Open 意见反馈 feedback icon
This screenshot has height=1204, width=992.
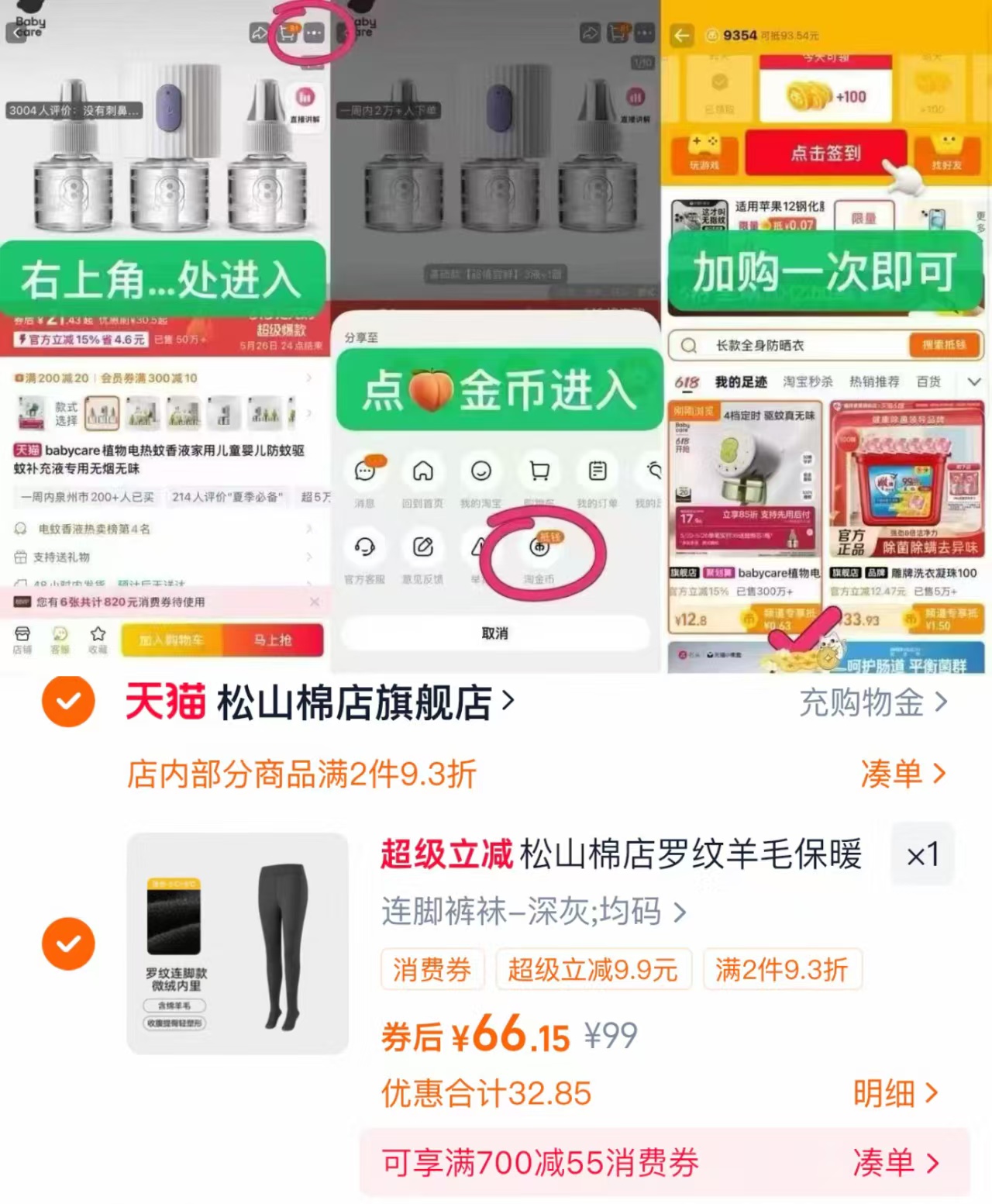423,549
